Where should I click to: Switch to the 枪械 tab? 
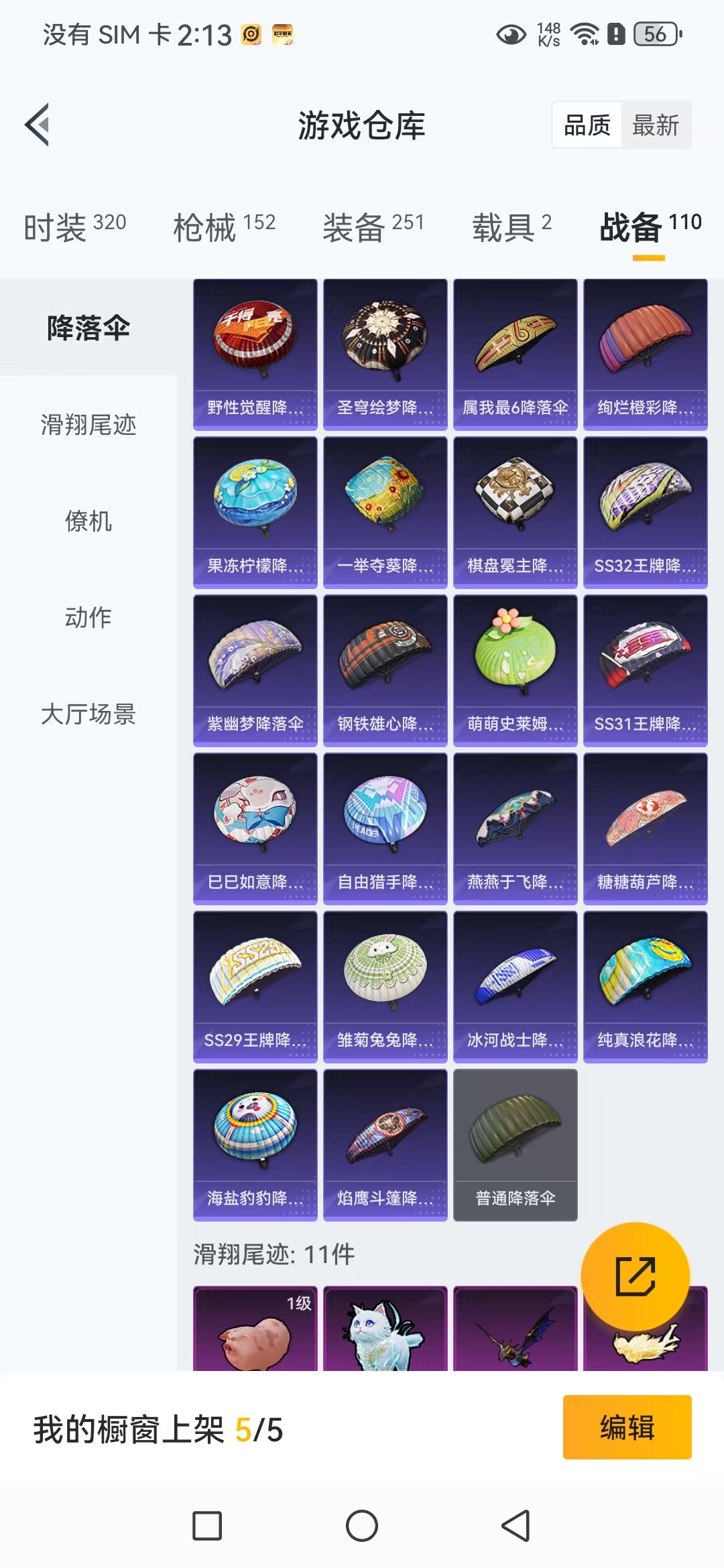pos(224,227)
